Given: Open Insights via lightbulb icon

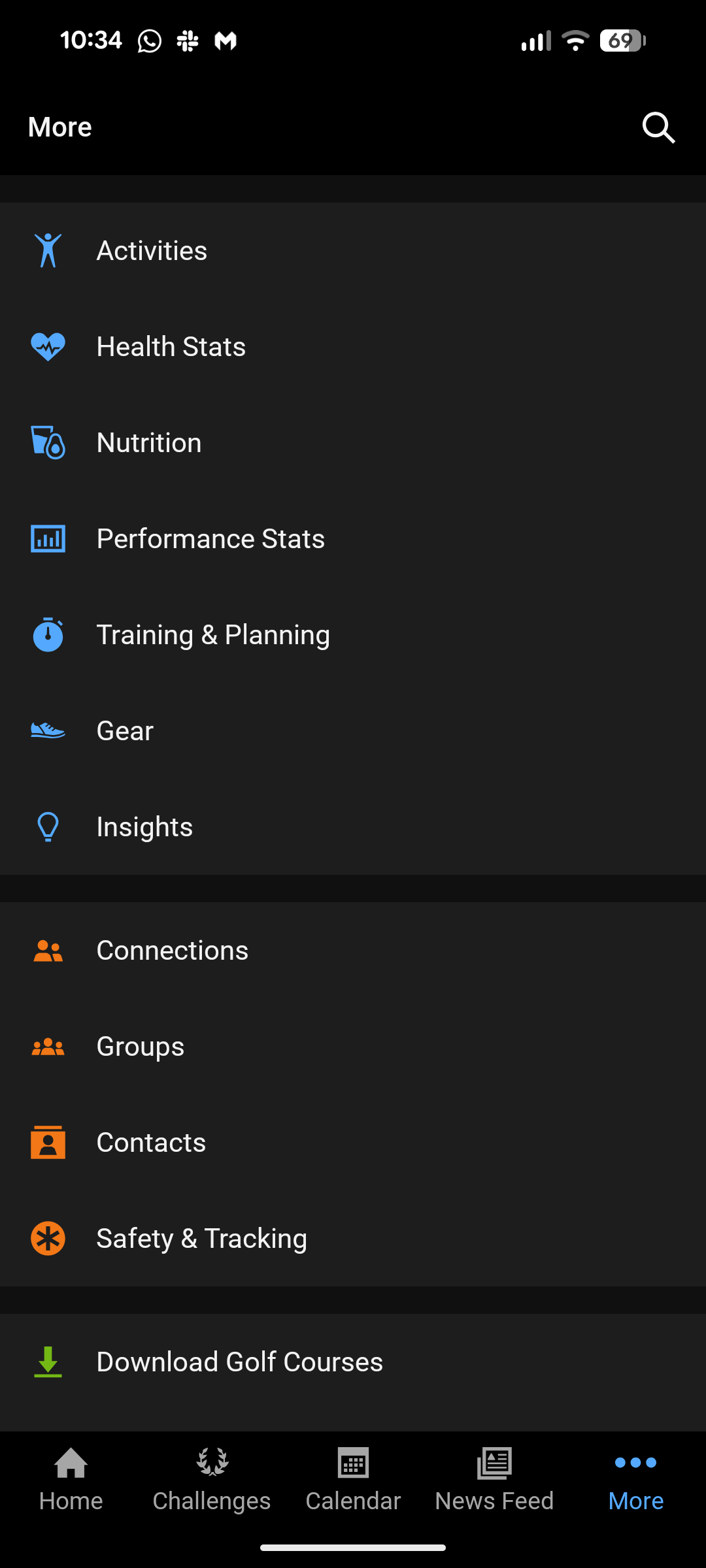Looking at the screenshot, I should click(x=48, y=826).
